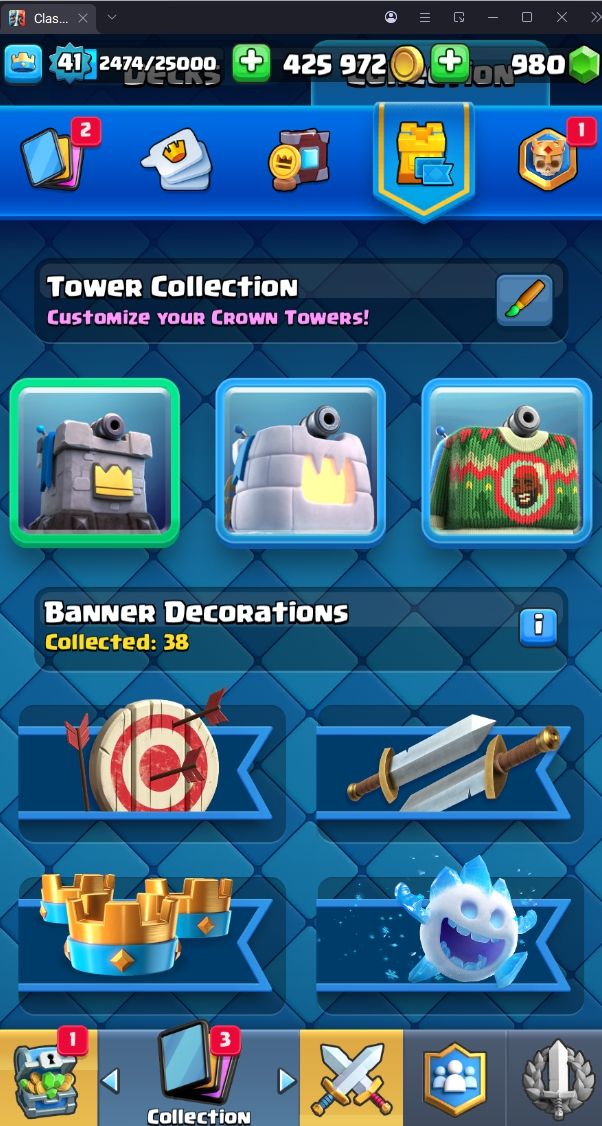Add more gold with the plus button
Screen dimensions: 602x1126
pyautogui.click(x=451, y=63)
